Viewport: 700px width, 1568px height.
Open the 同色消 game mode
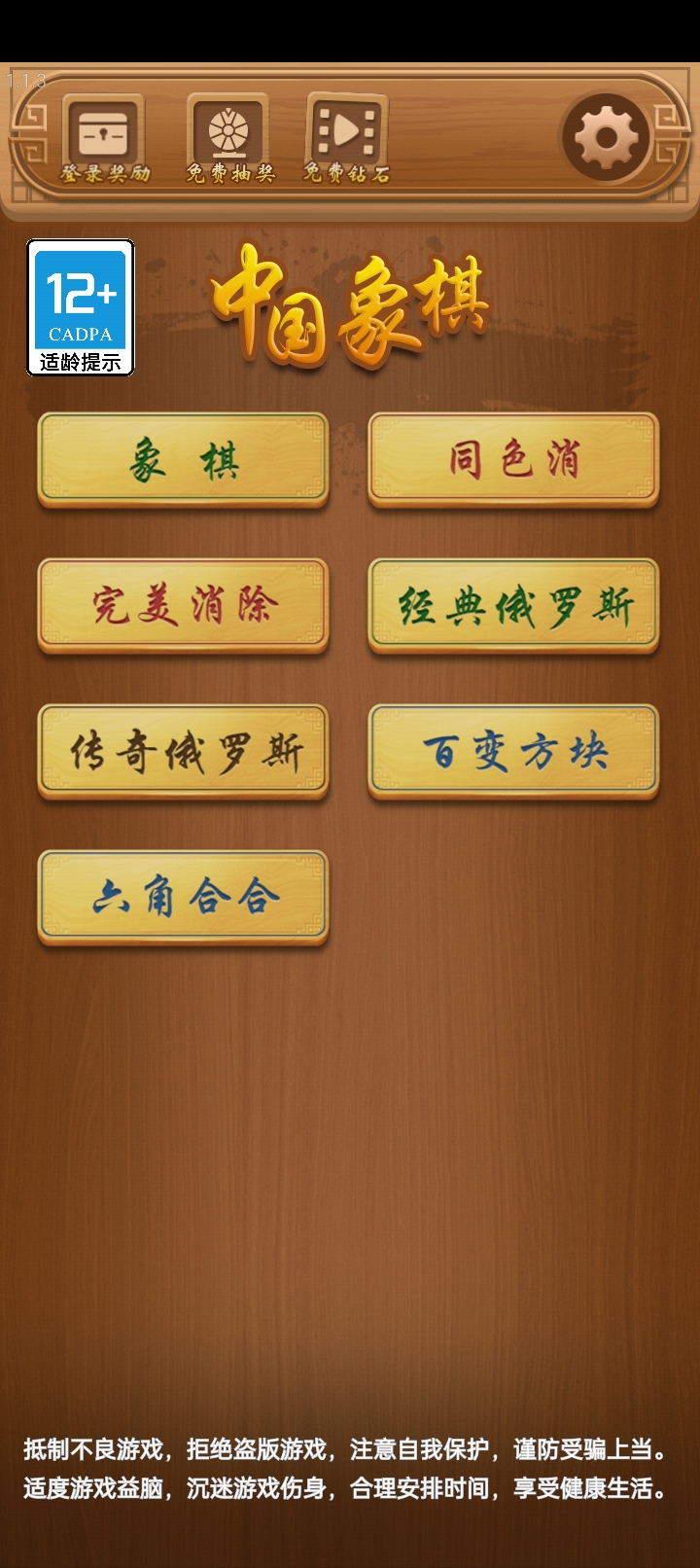[513, 458]
